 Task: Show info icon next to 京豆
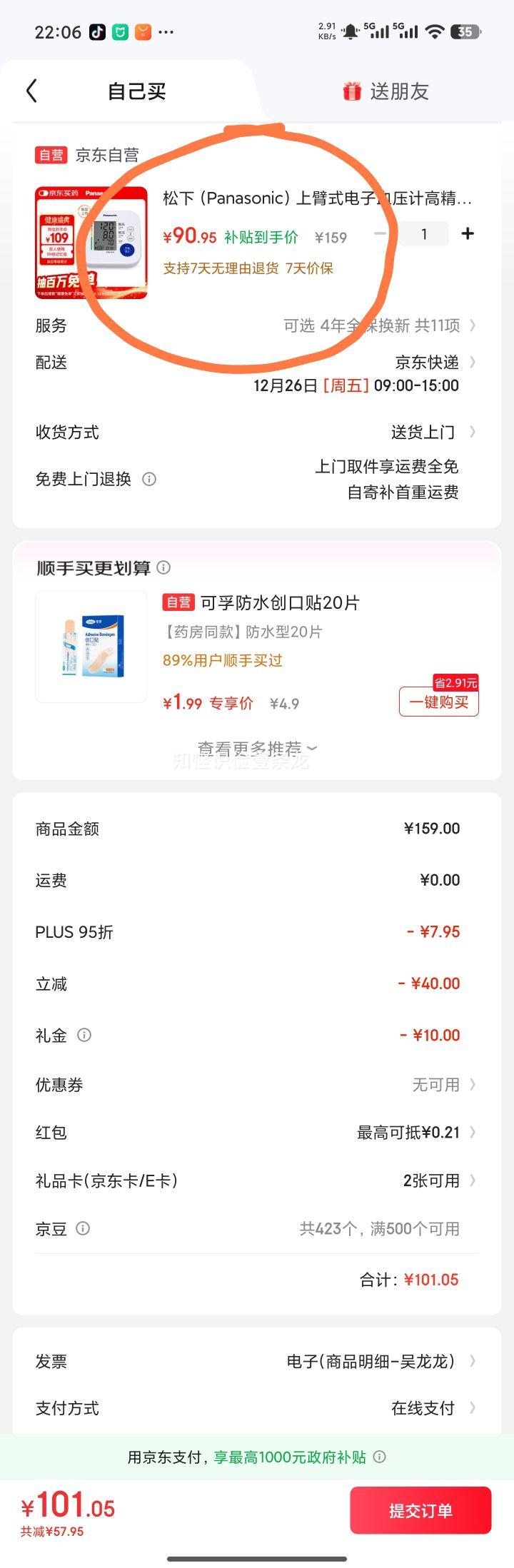(83, 1228)
